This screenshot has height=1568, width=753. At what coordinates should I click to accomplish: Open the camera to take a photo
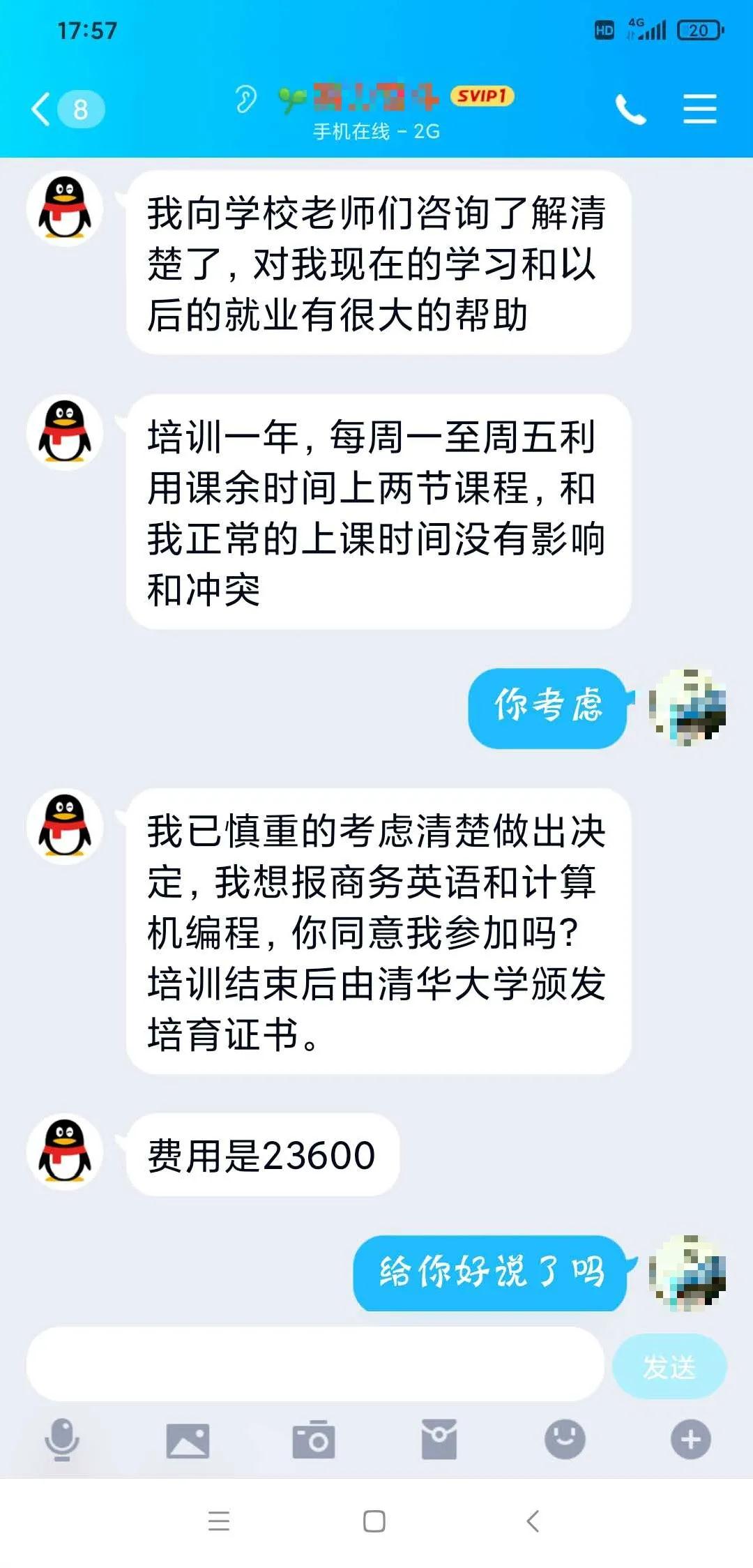(x=314, y=1440)
